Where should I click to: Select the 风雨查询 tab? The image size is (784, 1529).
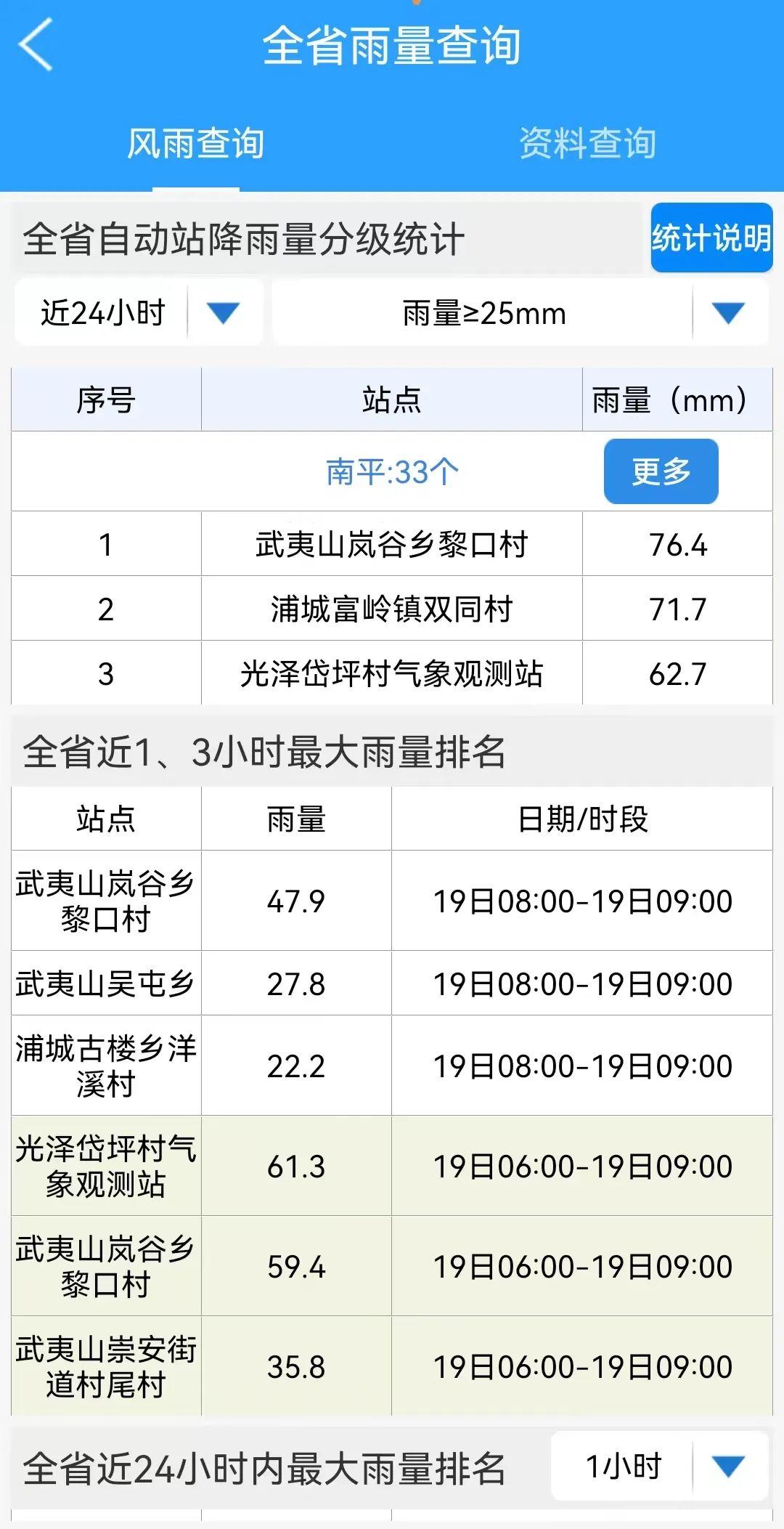coord(196,143)
